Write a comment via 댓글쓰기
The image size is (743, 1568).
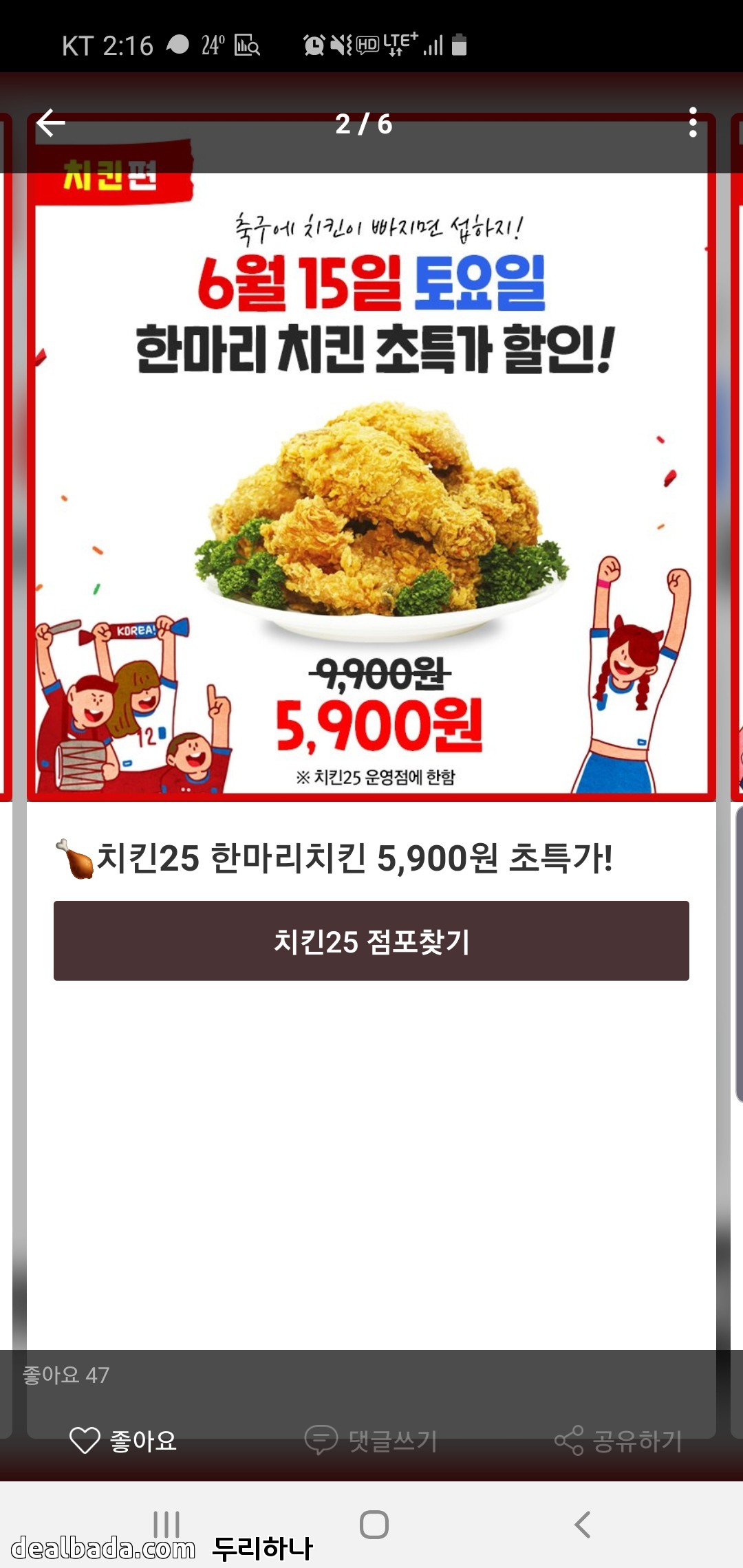[x=371, y=1440]
